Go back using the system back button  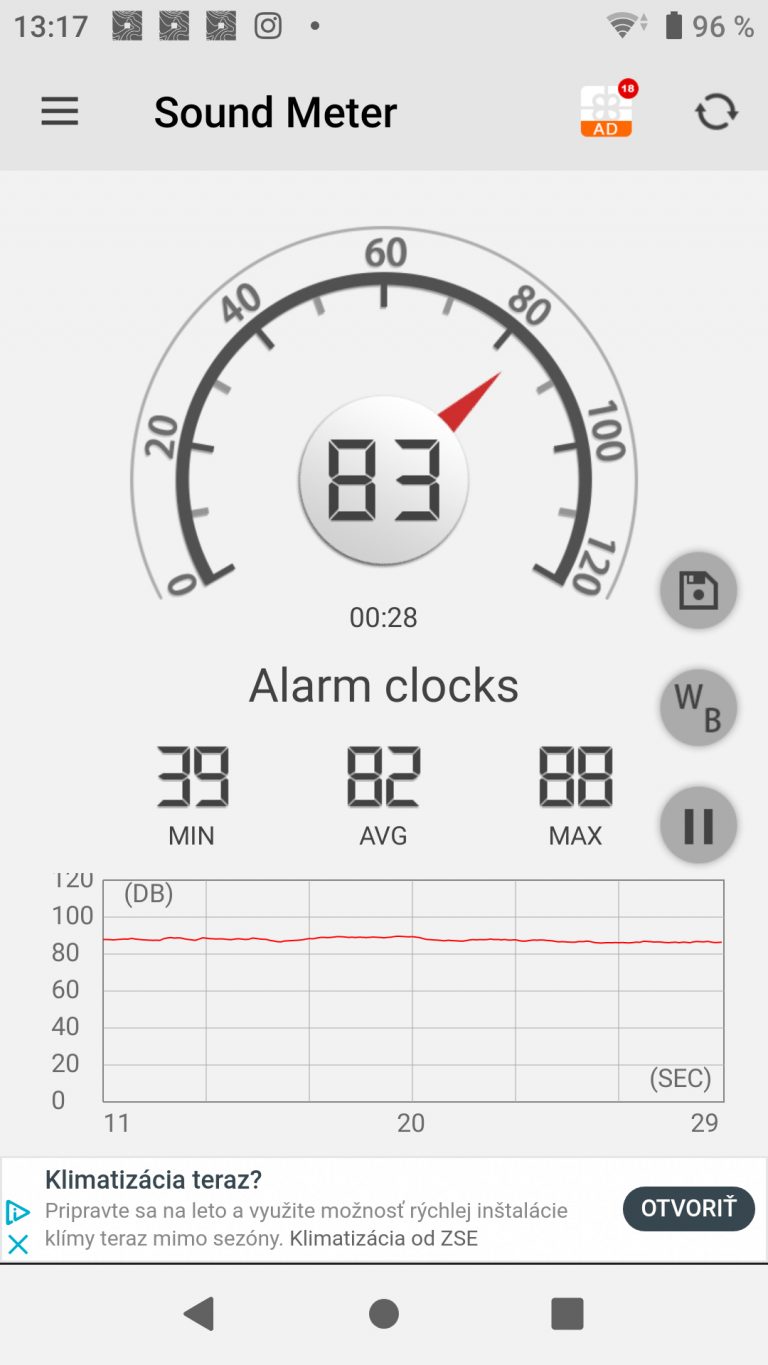click(x=199, y=1313)
